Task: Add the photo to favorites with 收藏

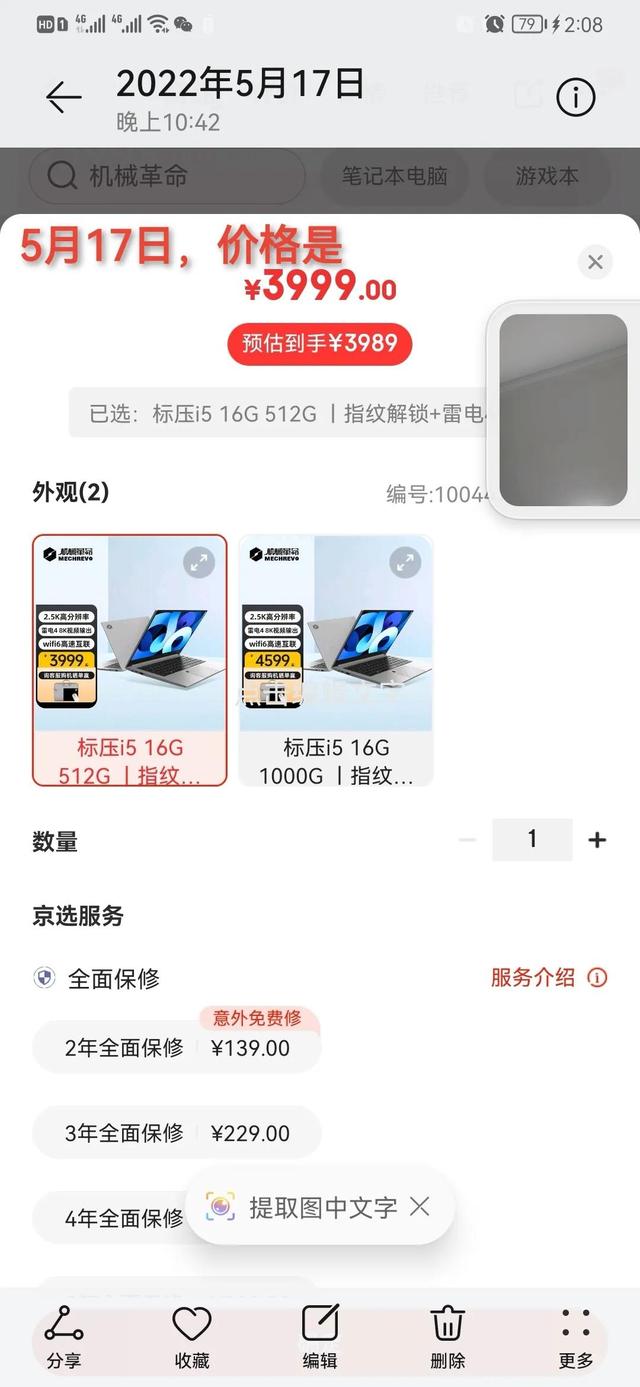Action: 192,1336
